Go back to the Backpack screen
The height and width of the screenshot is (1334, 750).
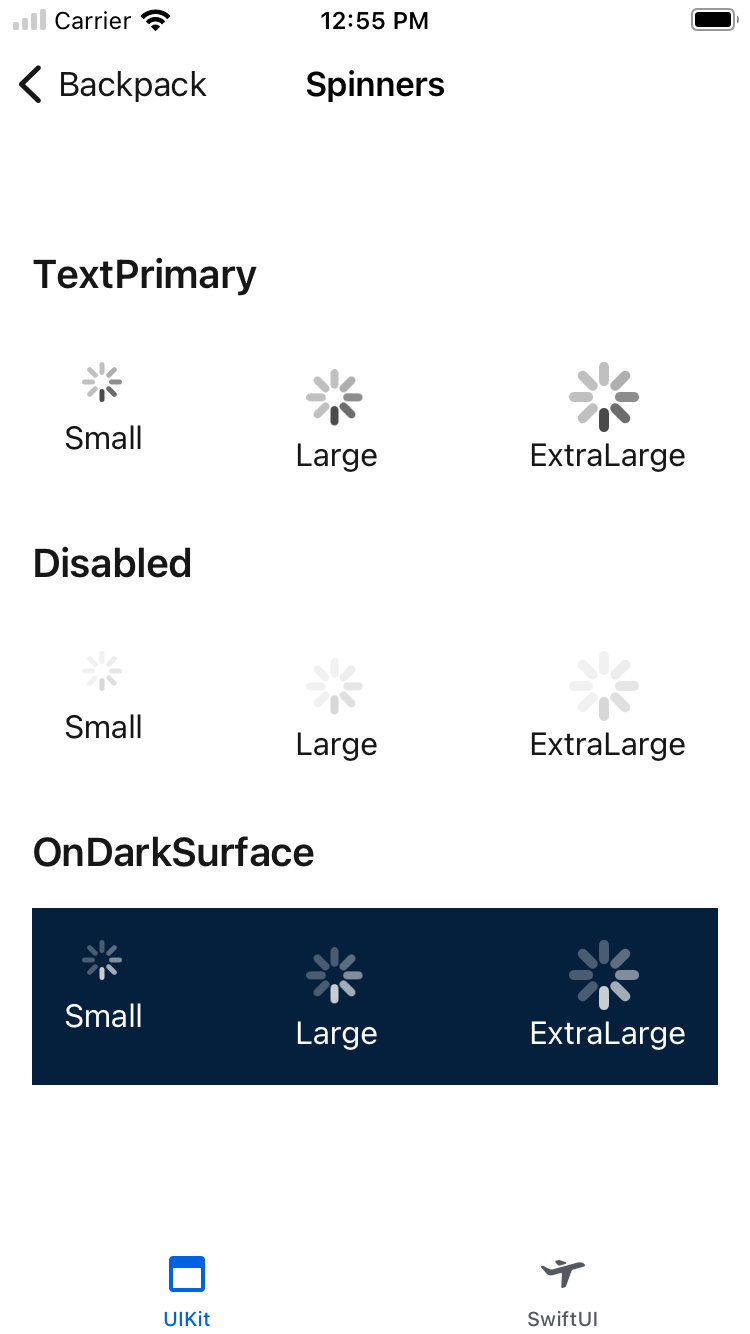112,85
